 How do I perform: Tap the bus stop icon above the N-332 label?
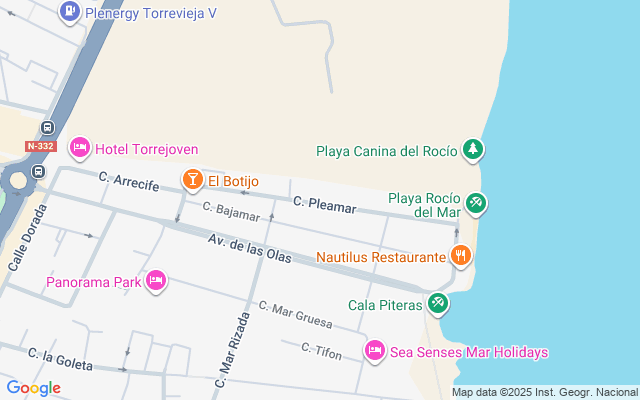[x=47, y=128]
